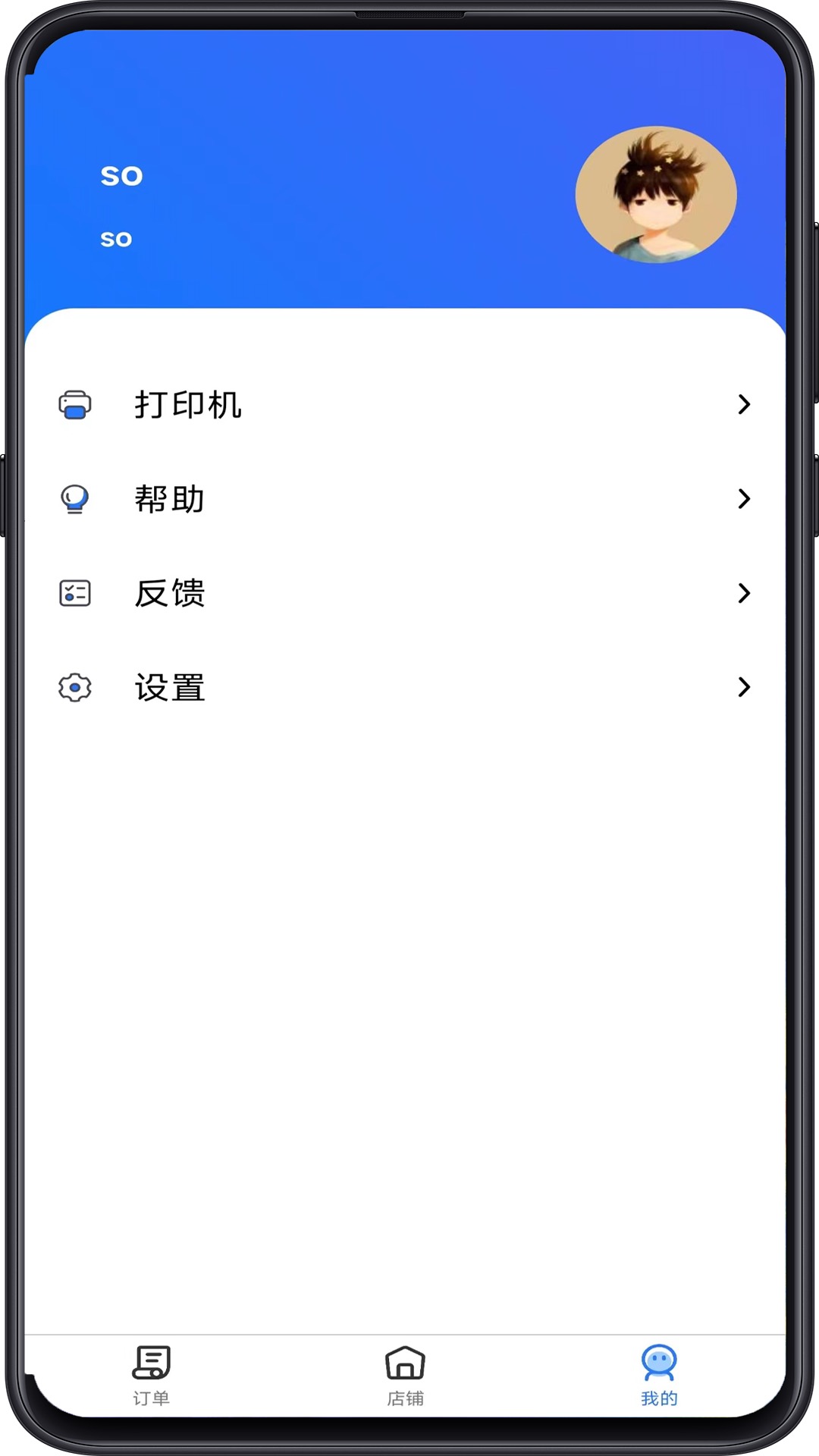The image size is (819, 1456).
Task: Open the user avatar picture
Action: 657,195
